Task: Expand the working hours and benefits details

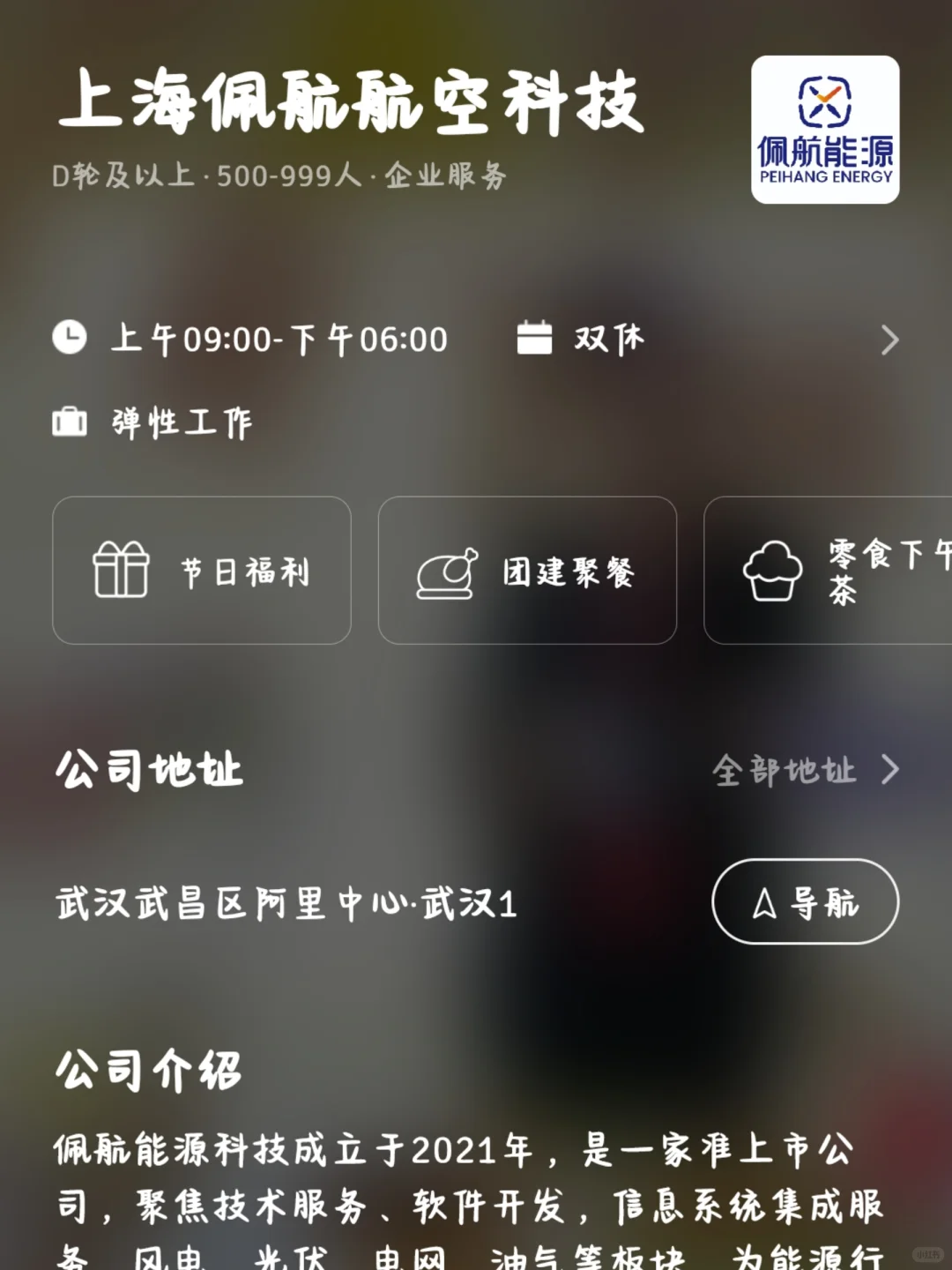Action: pos(889,340)
